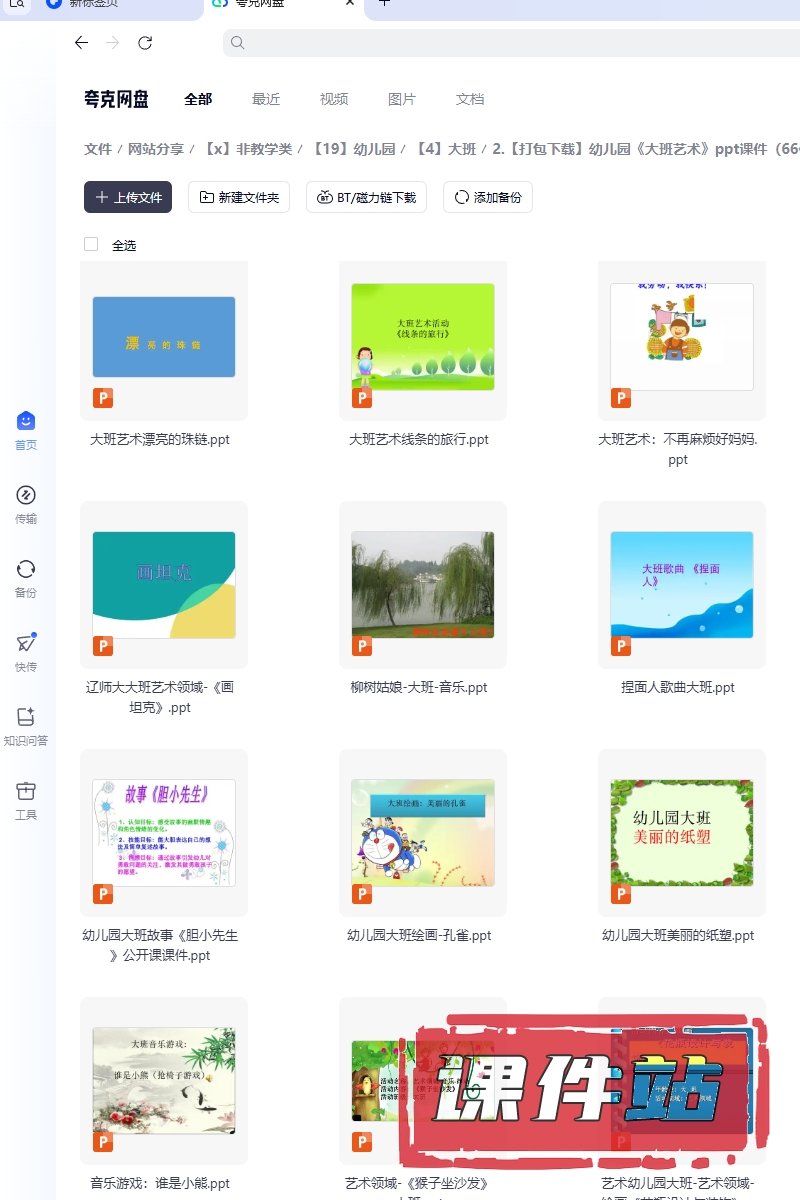The height and width of the screenshot is (1200, 800).
Task: Create a new folder with 新建文件夹
Action: pos(239,197)
